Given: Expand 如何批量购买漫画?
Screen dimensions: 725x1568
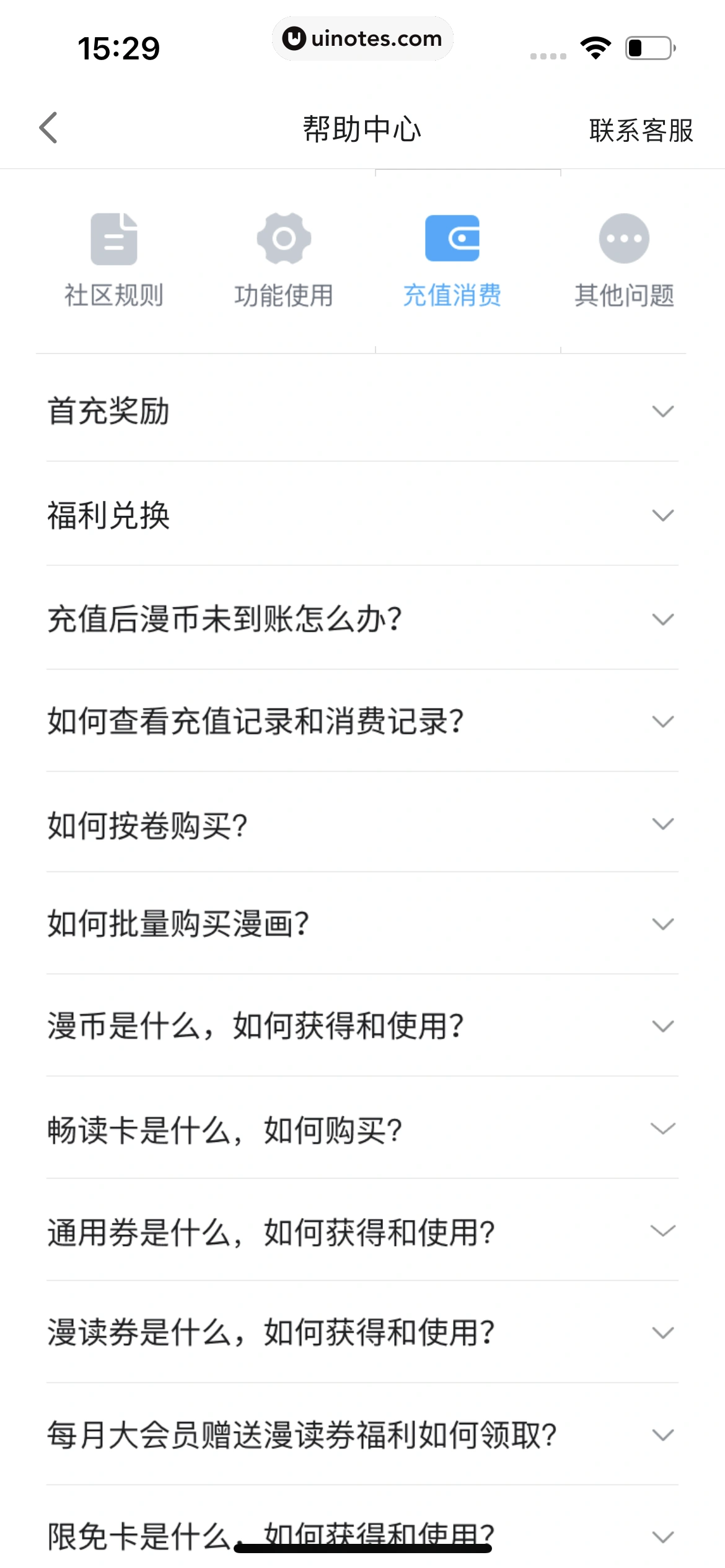Looking at the screenshot, I should click(362, 924).
